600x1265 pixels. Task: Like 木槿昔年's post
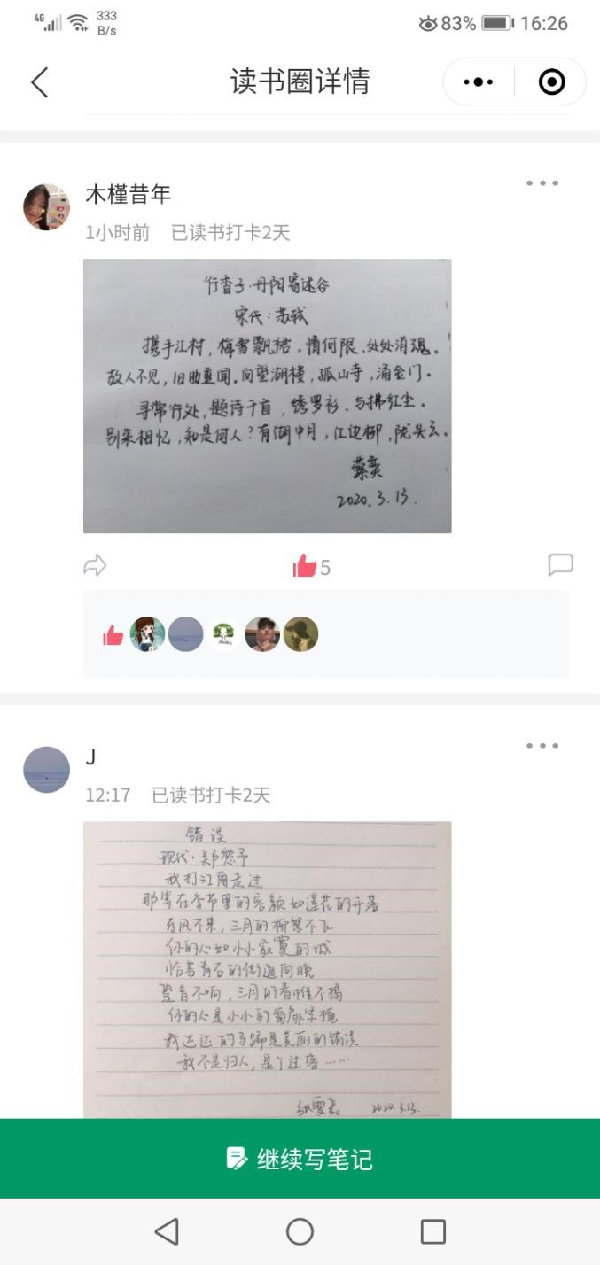click(x=305, y=567)
